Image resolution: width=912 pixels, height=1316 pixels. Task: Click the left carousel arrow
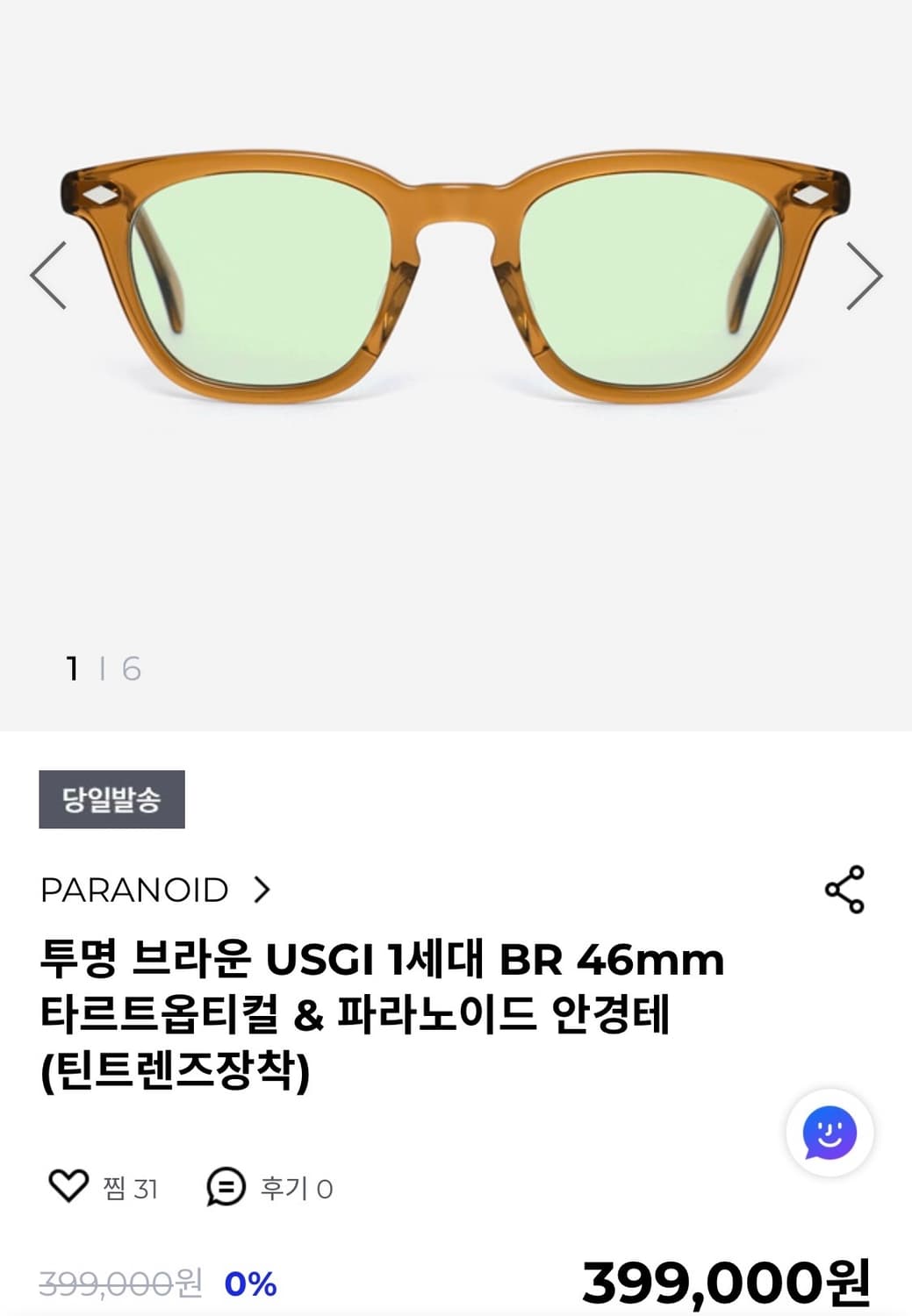pos(49,275)
